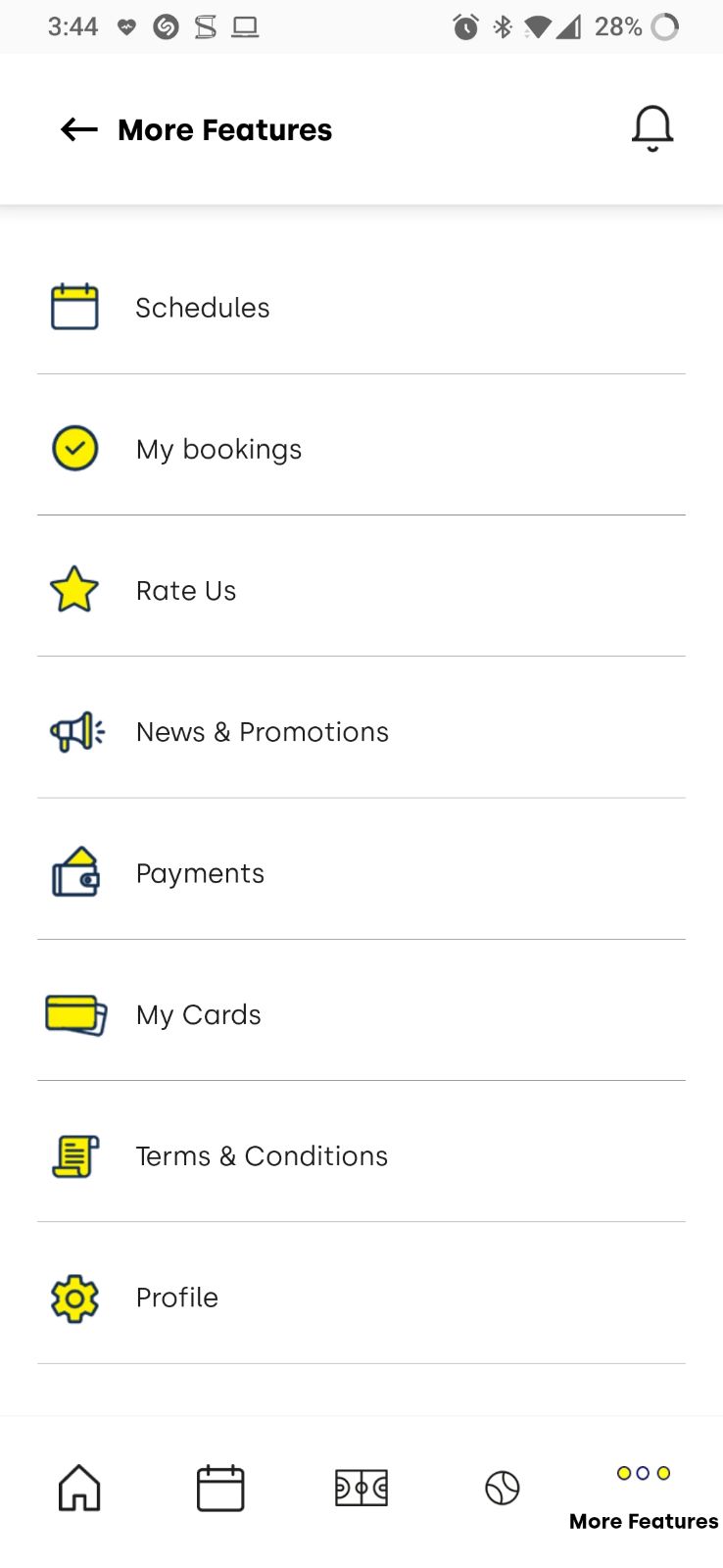Tap the More Features tab
This screenshot has width=723, height=1568.
point(644,1496)
